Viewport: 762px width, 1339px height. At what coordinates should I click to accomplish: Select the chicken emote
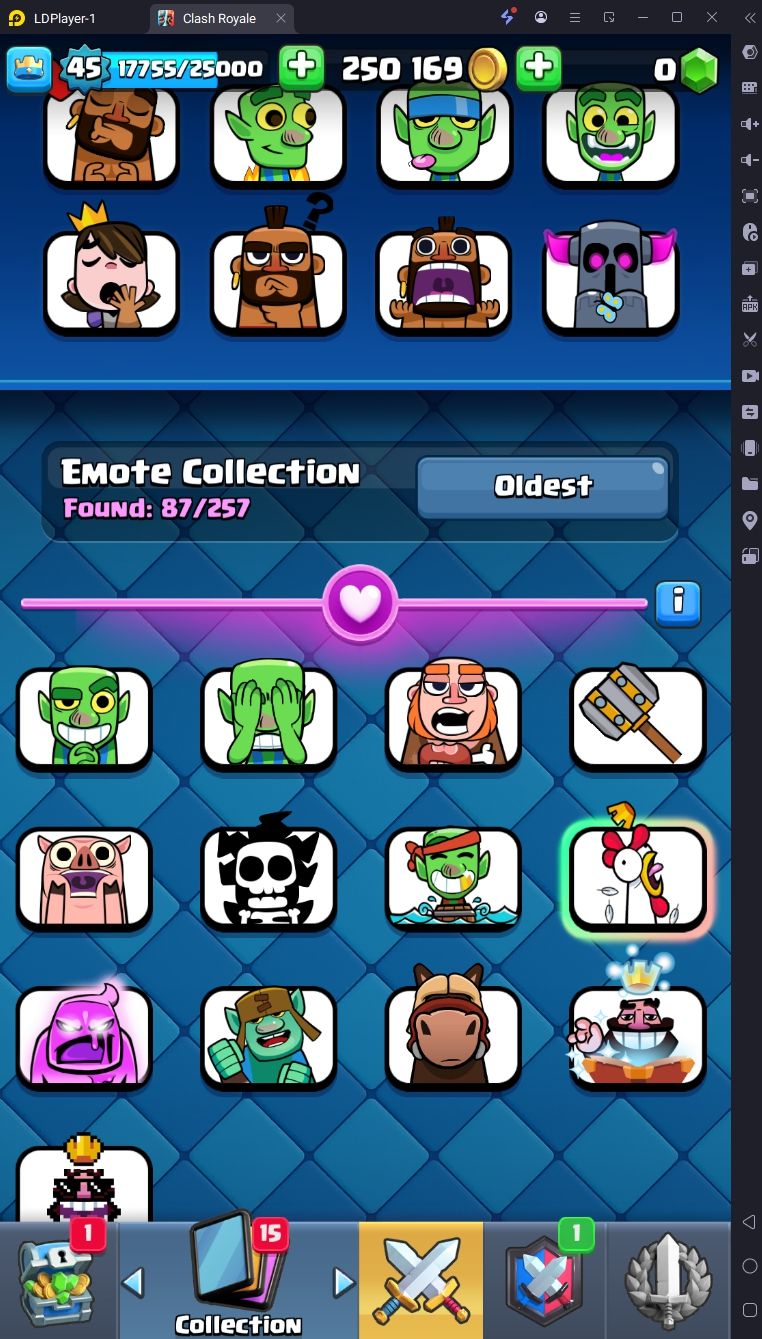(637, 879)
